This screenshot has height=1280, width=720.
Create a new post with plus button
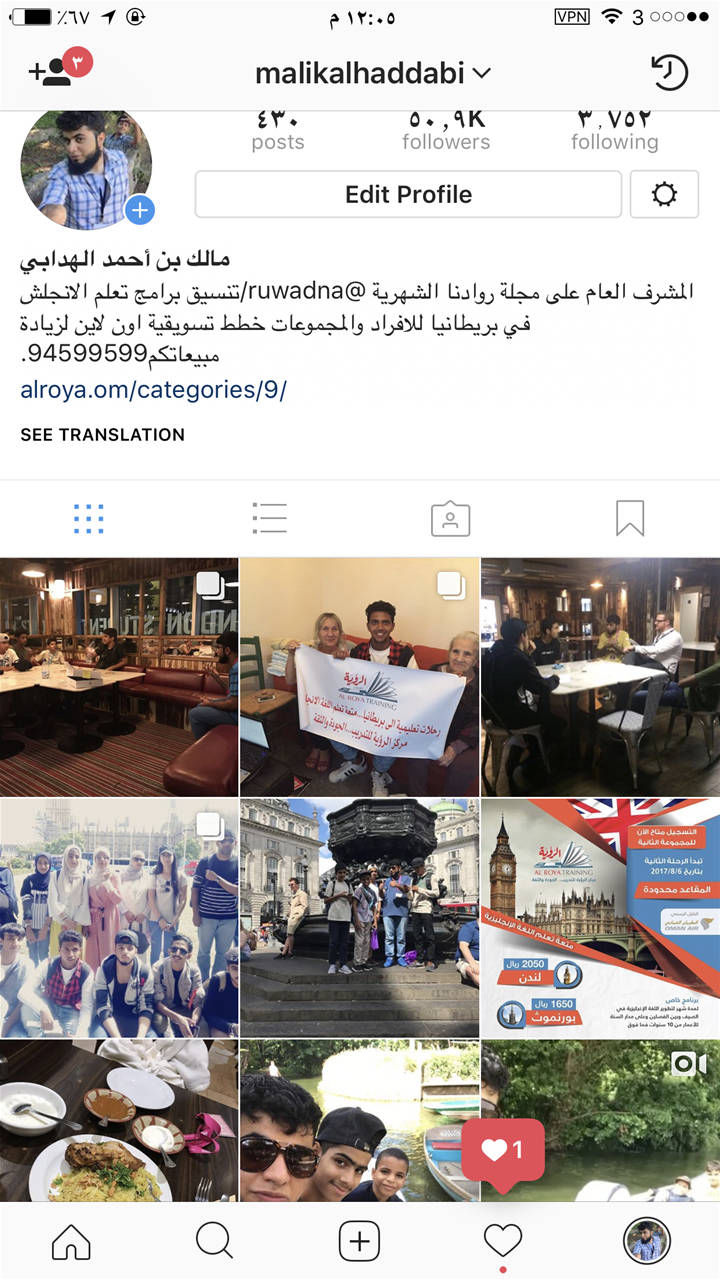click(x=359, y=1242)
